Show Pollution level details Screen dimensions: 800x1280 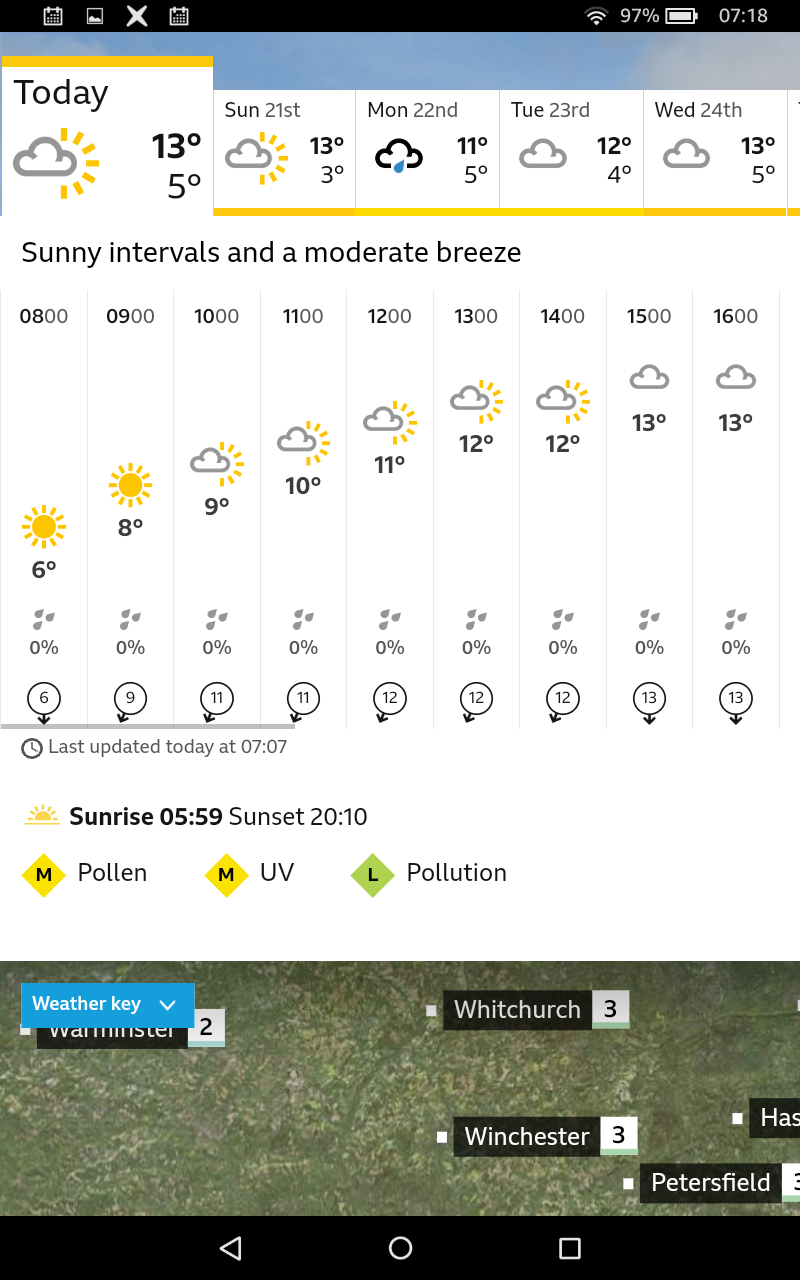click(430, 873)
